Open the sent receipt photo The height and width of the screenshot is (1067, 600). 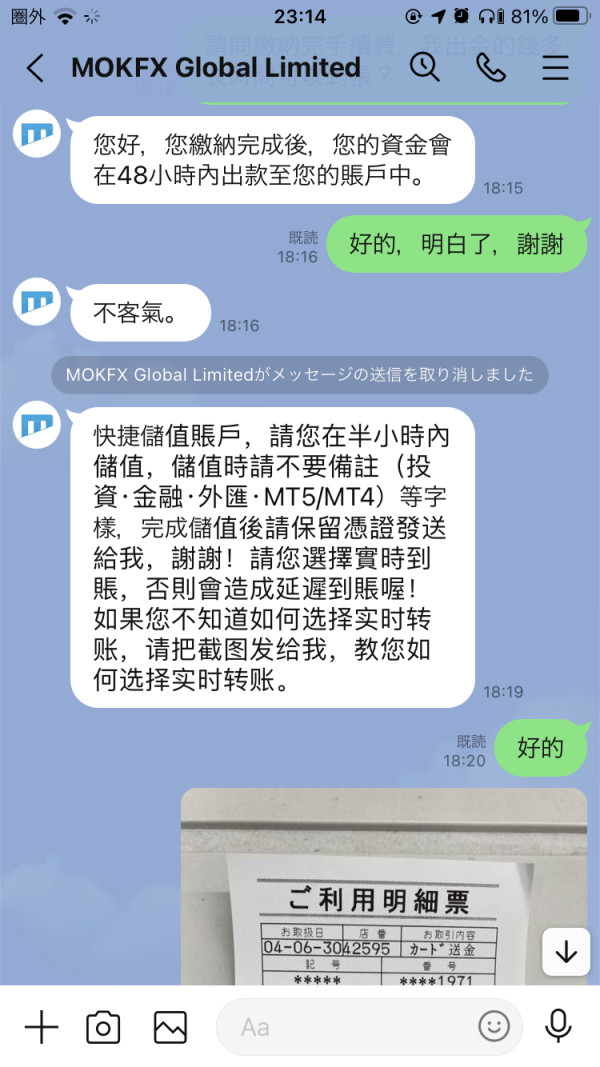[x=384, y=886]
